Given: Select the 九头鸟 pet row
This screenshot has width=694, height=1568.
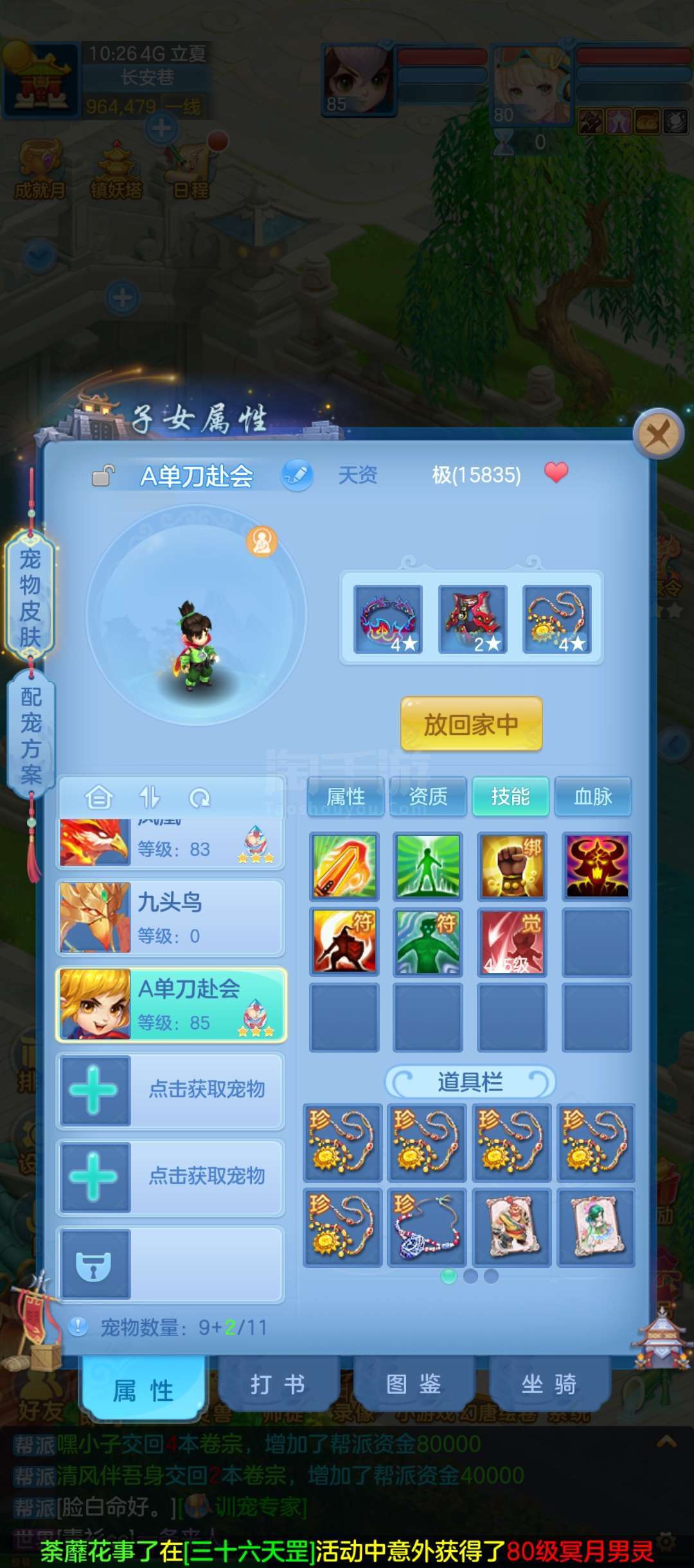Looking at the screenshot, I should coord(171,918).
